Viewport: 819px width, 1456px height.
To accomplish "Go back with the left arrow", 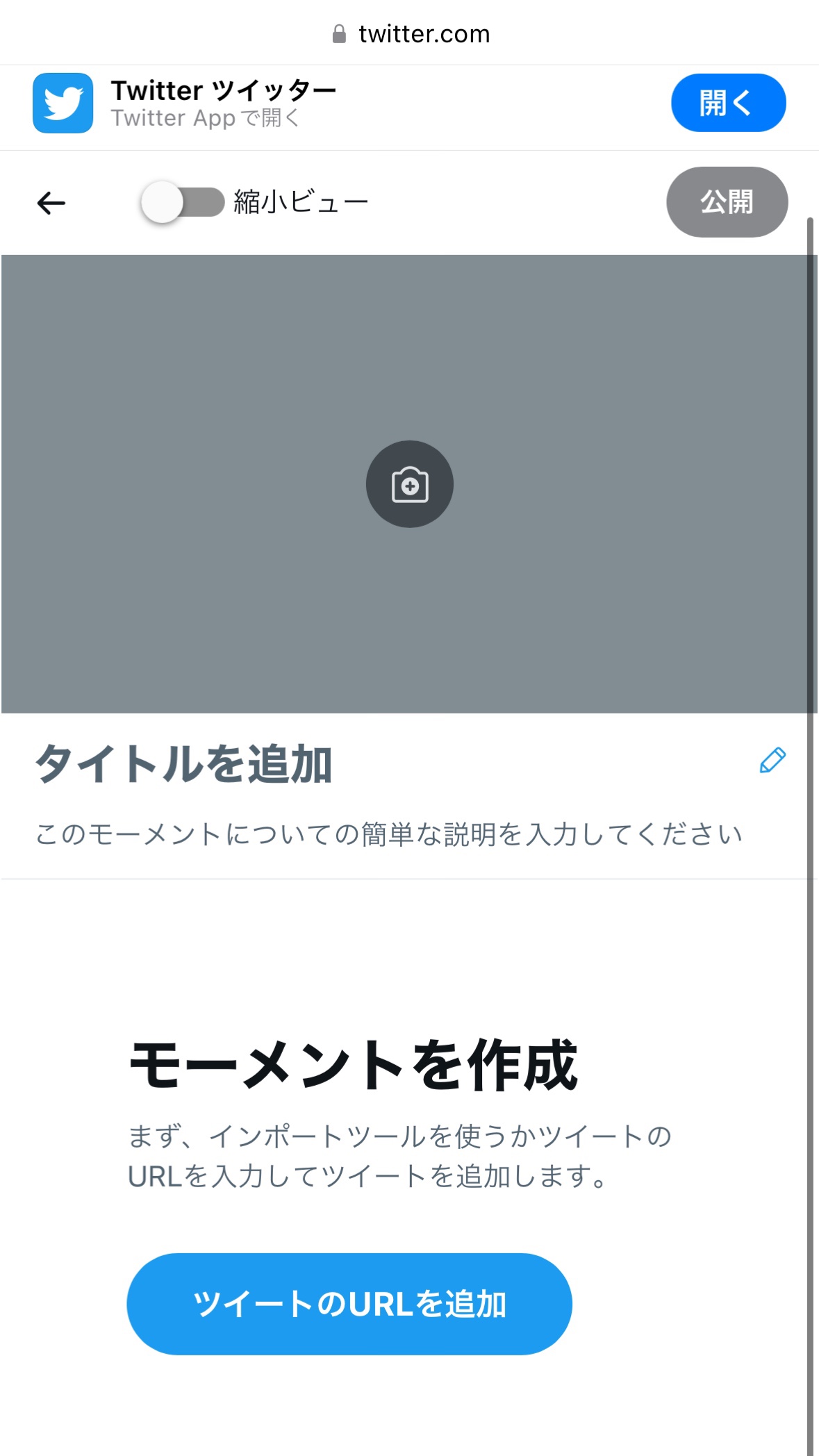I will pos(51,203).
